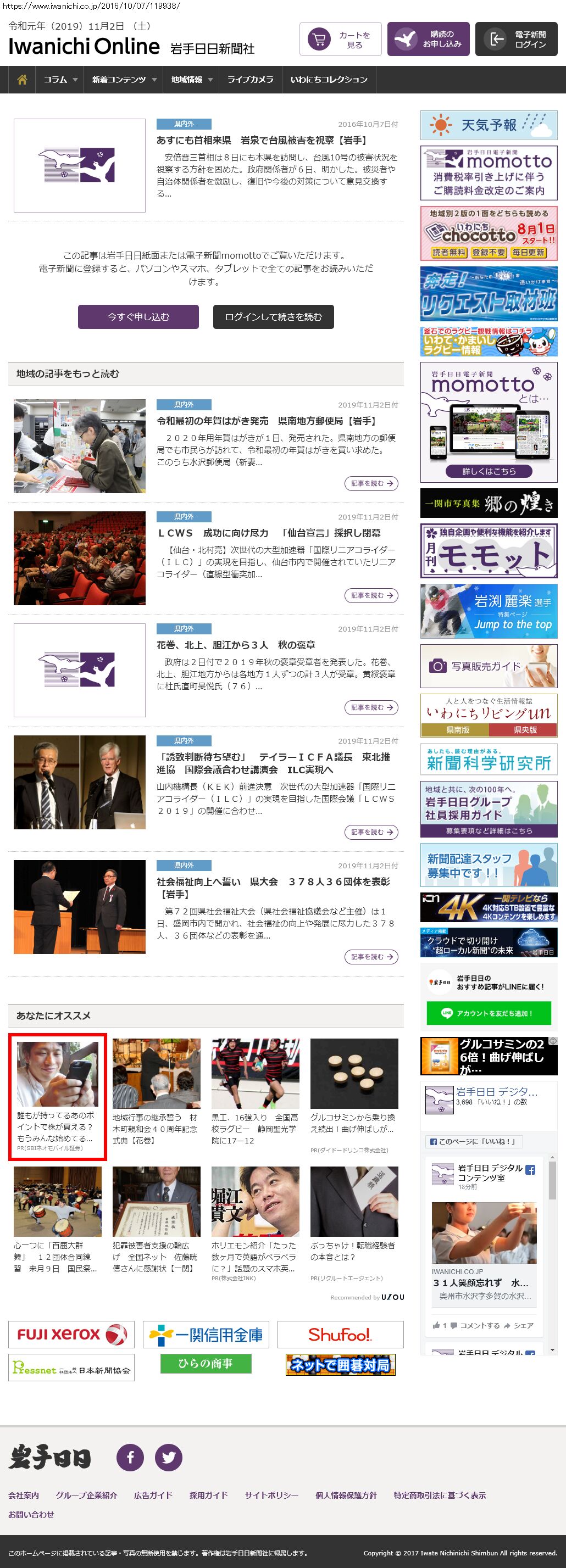Image resolution: width=566 pixels, height=1568 pixels.
Task: Open the ライブカメラ page
Action: point(250,80)
